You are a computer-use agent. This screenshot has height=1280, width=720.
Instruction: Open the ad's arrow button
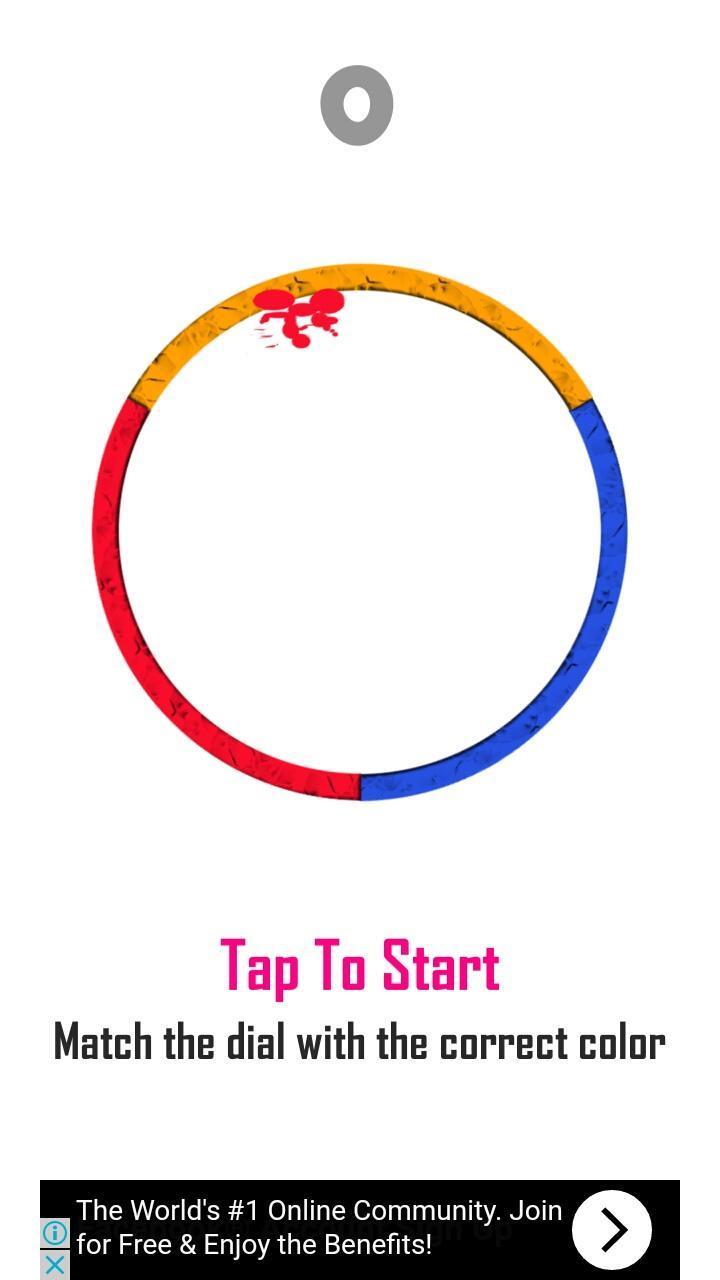pos(611,1229)
